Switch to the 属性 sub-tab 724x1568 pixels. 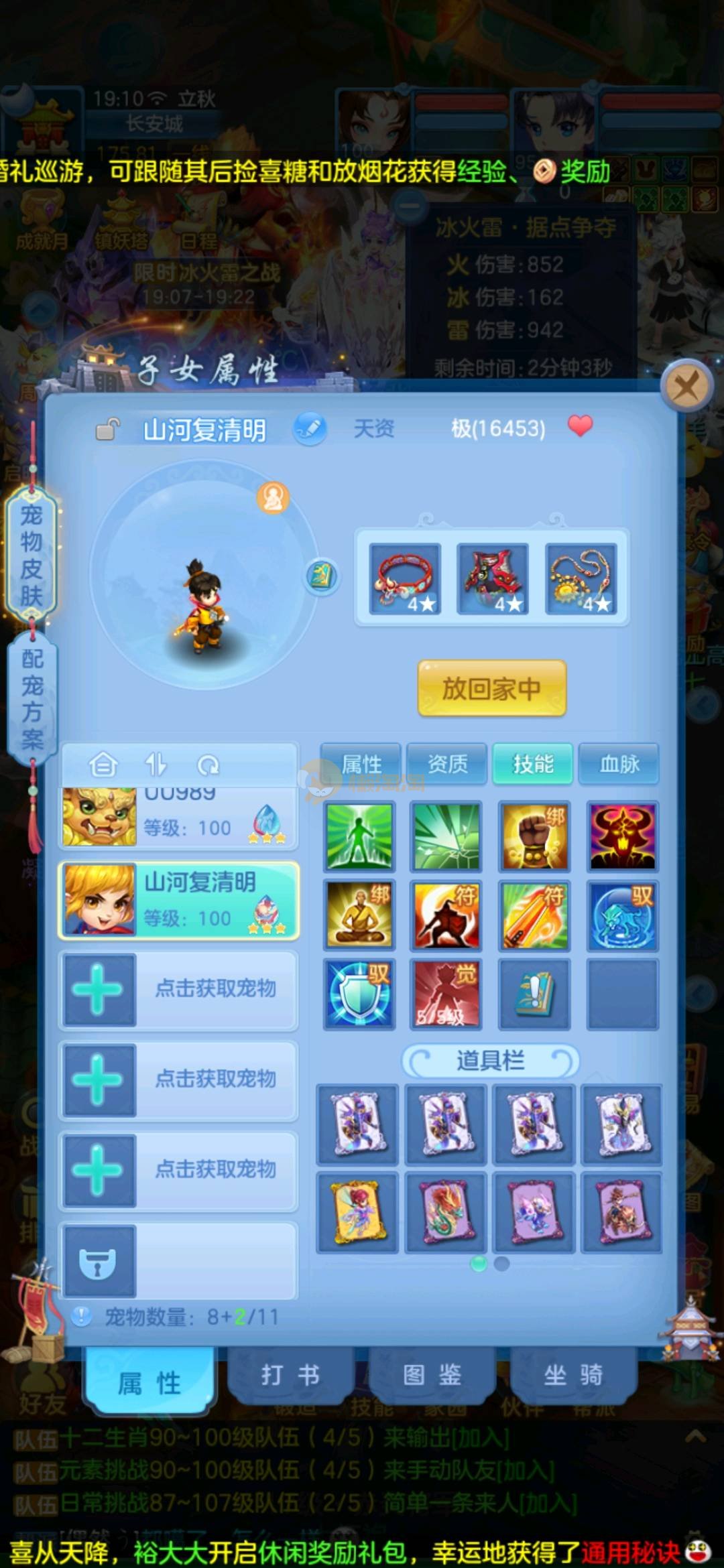[361, 764]
